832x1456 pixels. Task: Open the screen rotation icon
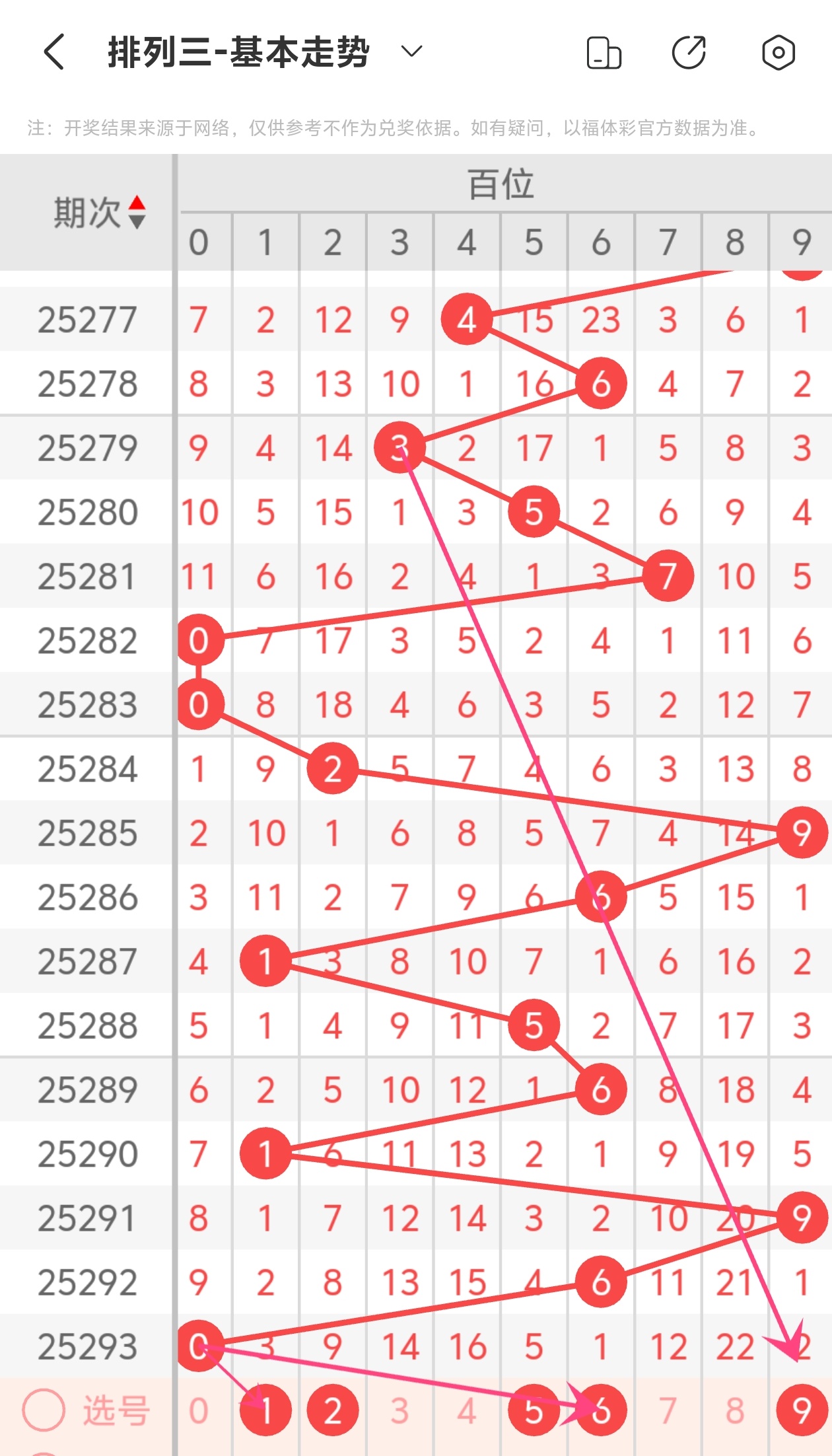tap(604, 53)
